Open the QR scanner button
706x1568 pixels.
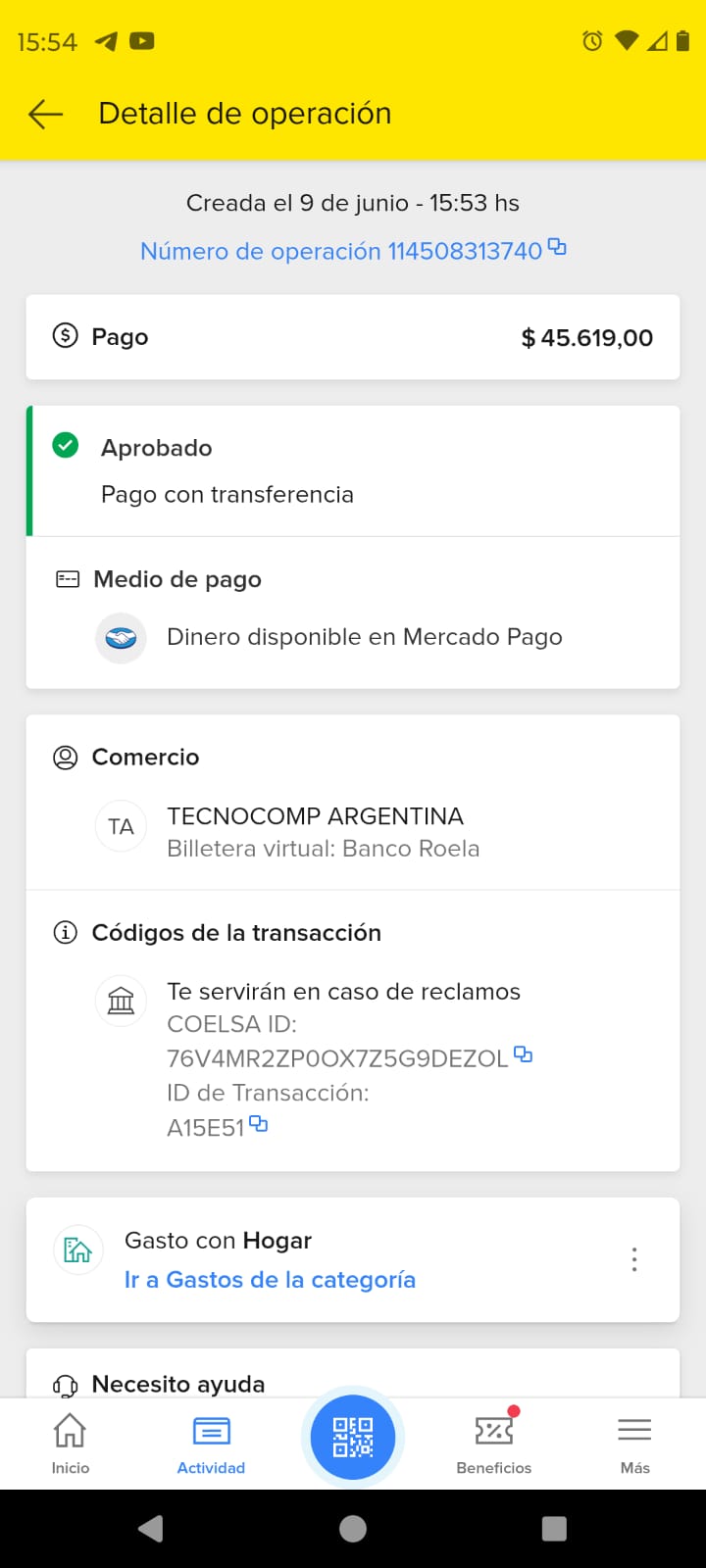click(353, 1437)
